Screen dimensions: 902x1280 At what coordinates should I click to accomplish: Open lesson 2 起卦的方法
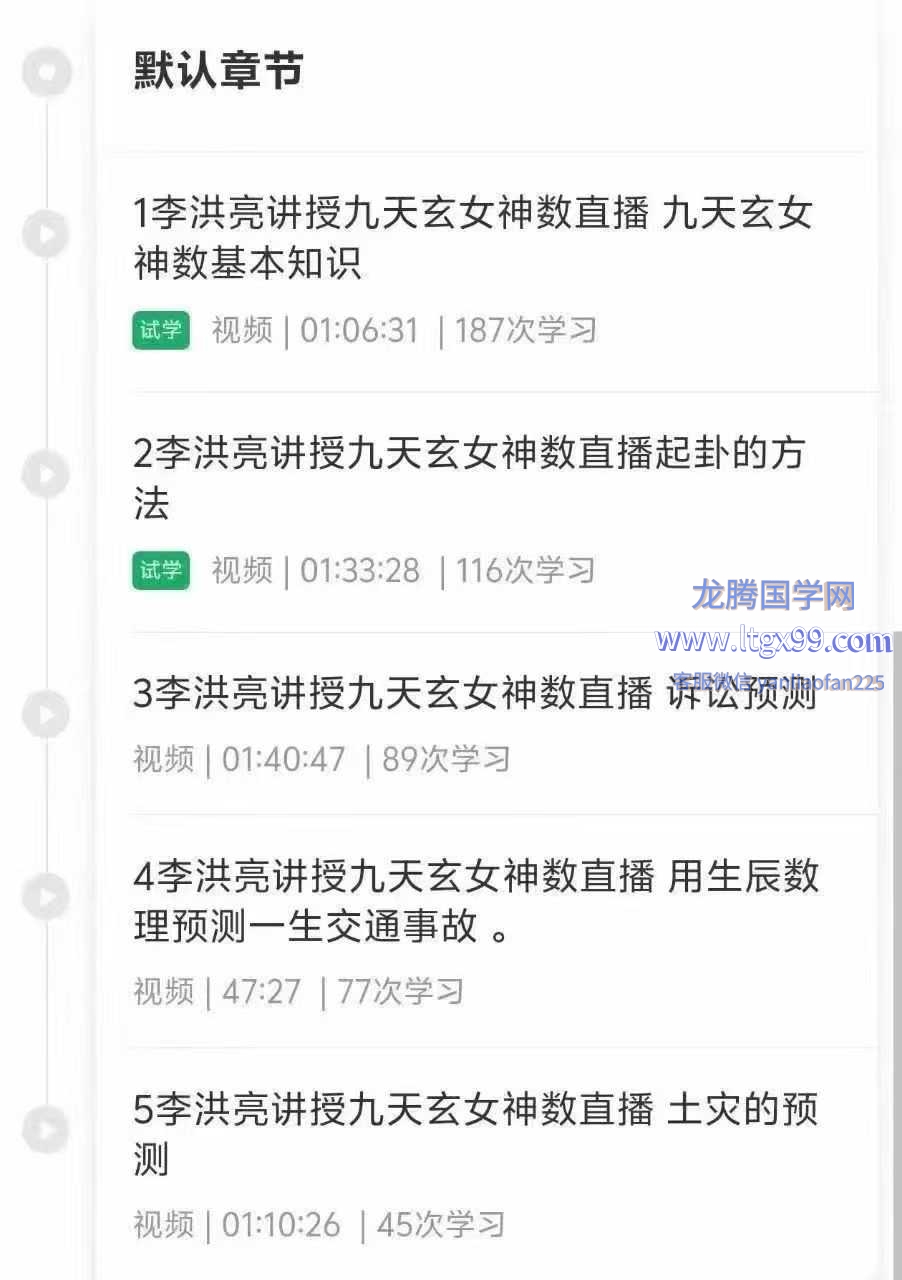coord(470,478)
